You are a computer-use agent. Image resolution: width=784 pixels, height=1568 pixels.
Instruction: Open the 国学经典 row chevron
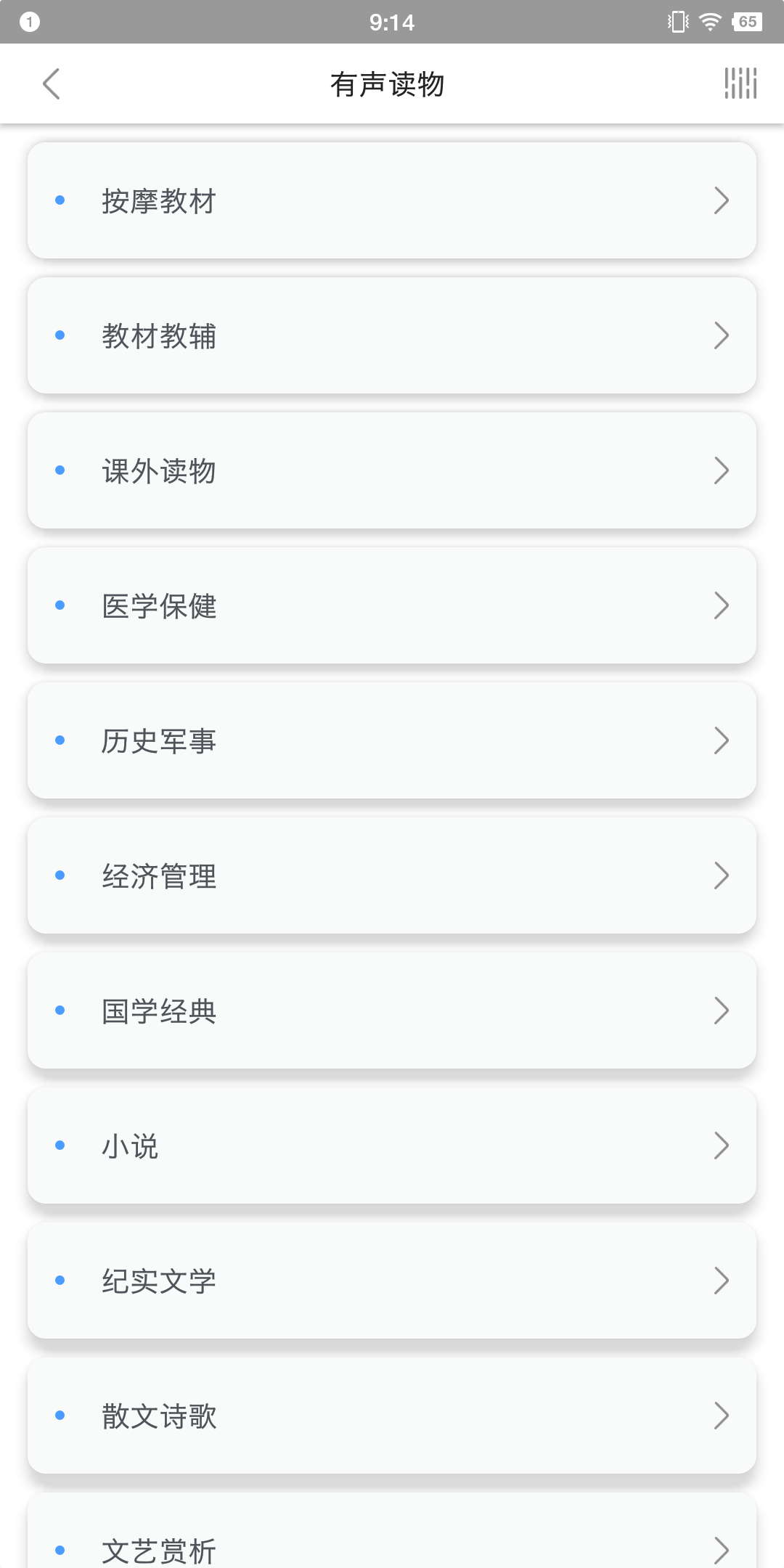(x=721, y=1010)
